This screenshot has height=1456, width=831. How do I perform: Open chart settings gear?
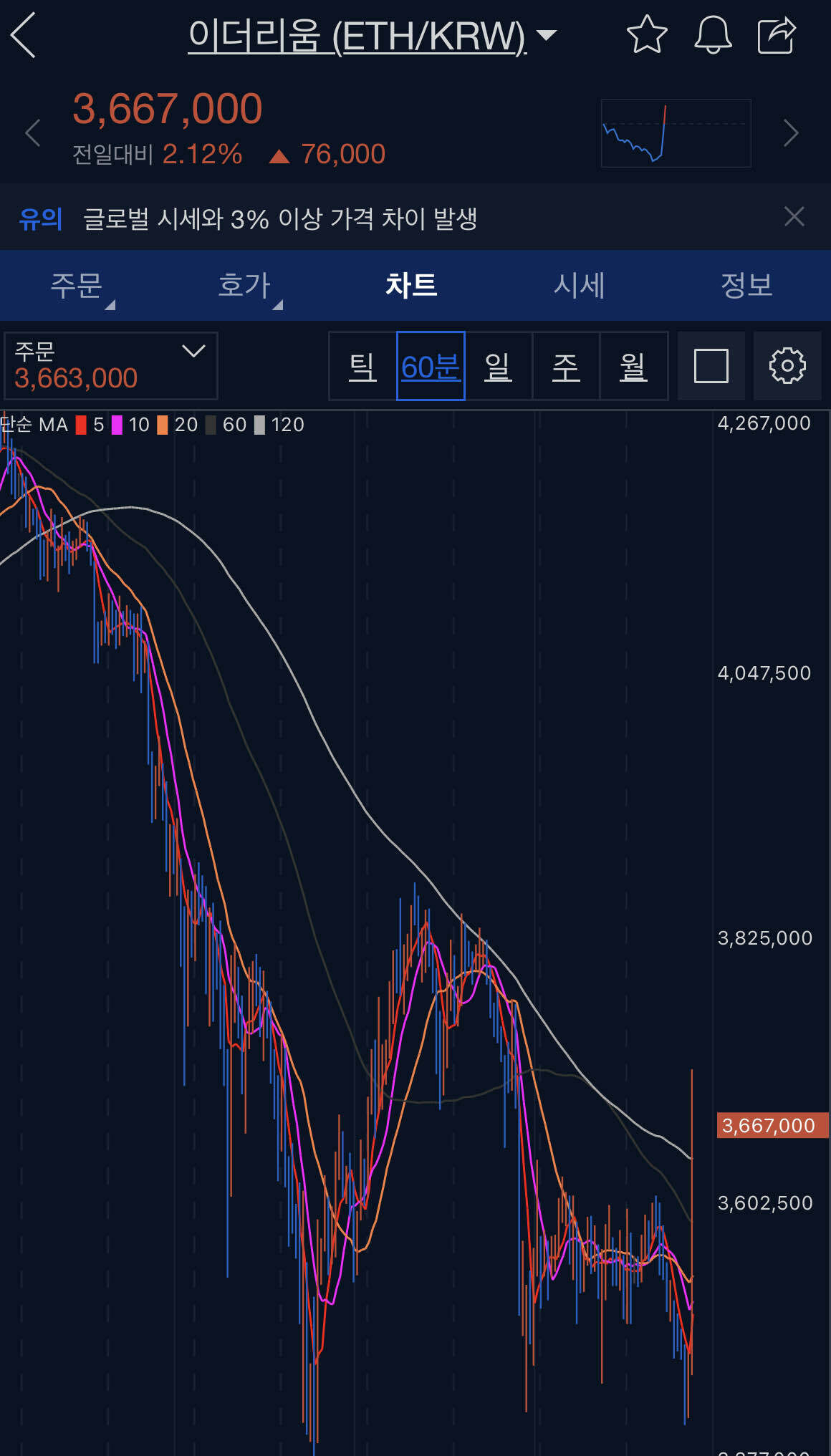(787, 366)
